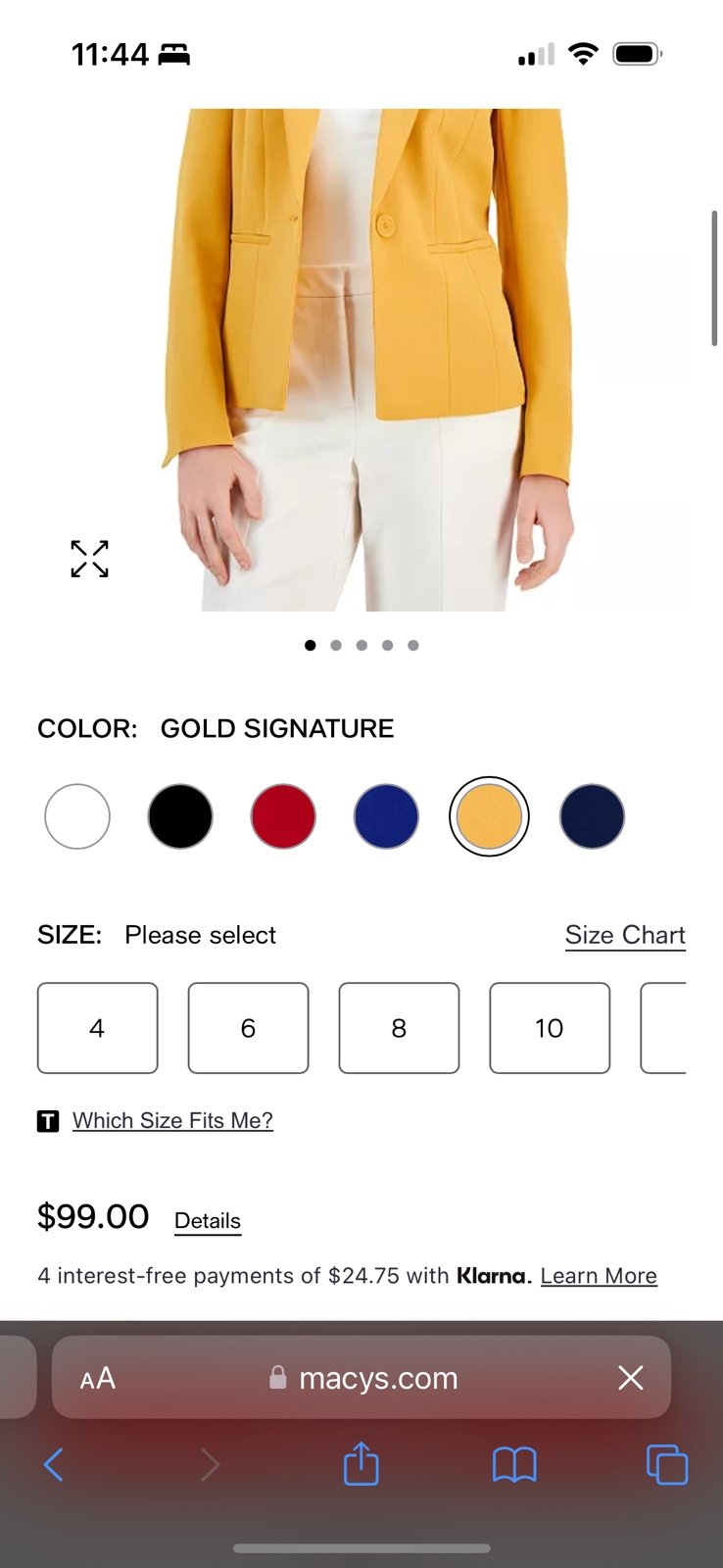The image size is (723, 1568).
Task: Pick the red color swatch
Action: [x=283, y=816]
